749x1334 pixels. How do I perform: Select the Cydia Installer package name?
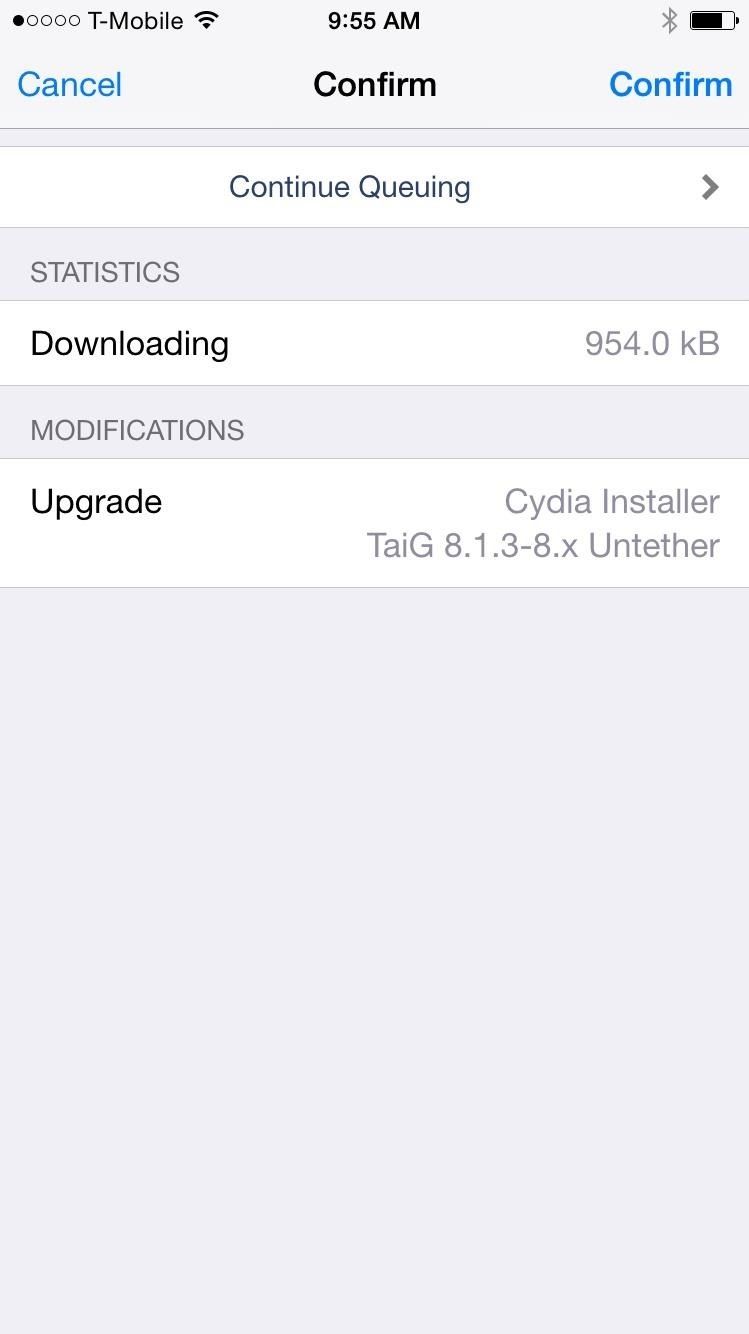pos(612,501)
